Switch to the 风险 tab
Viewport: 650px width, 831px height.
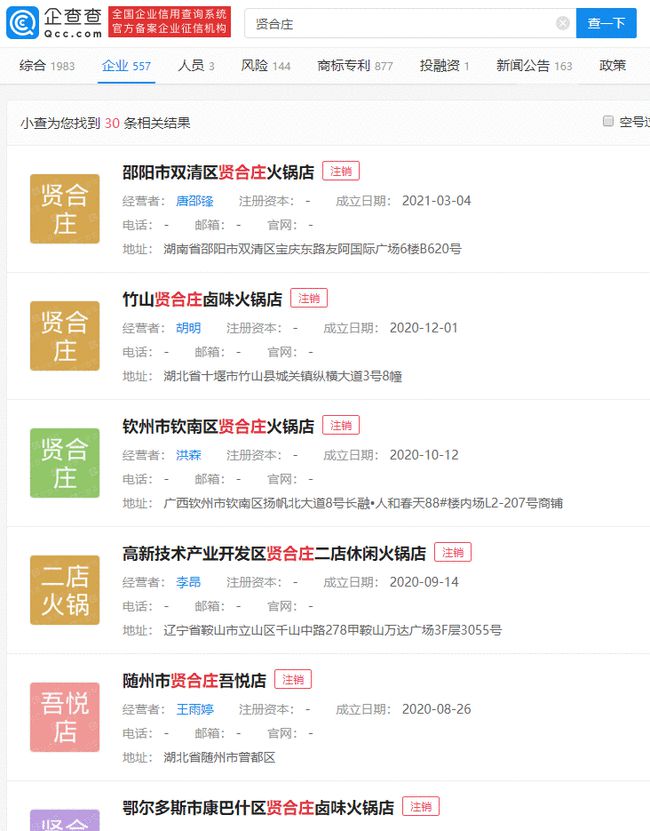coord(265,66)
